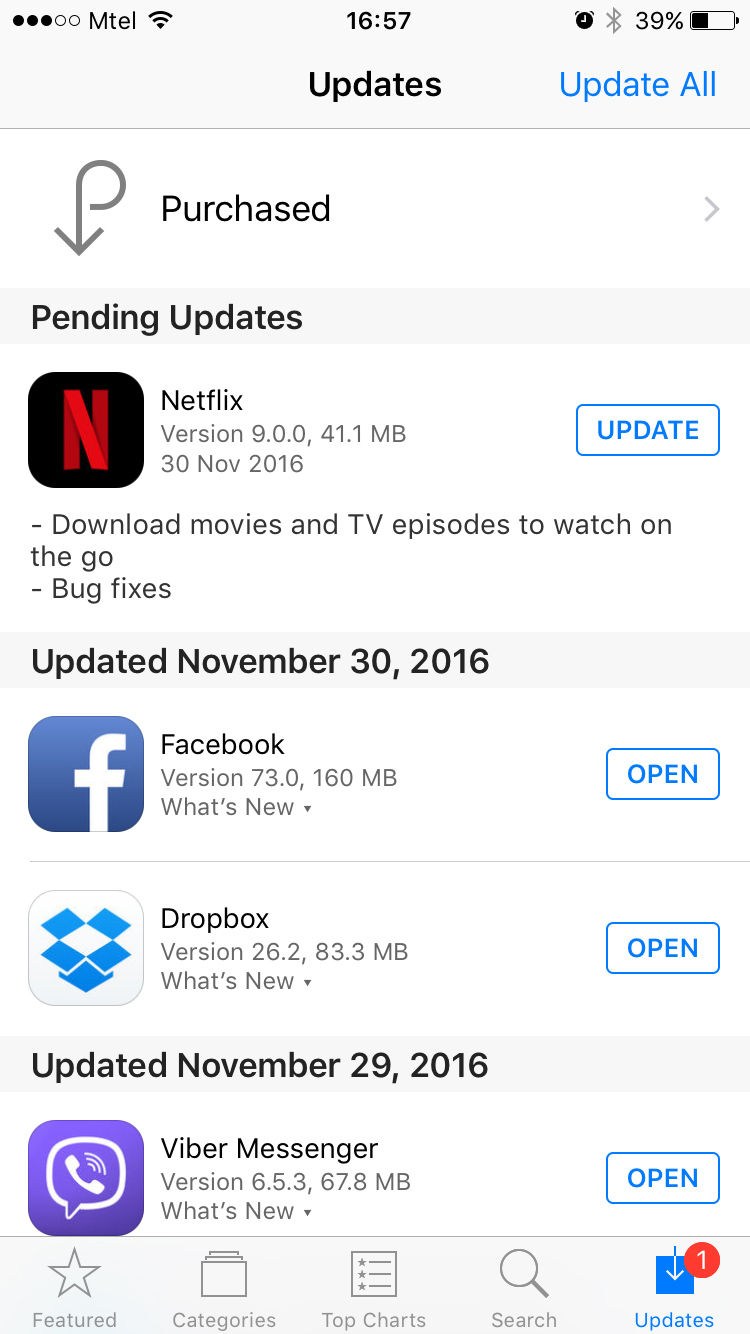This screenshot has height=1334, width=750.
Task: Go to the Top Charts tab
Action: pos(374,1289)
